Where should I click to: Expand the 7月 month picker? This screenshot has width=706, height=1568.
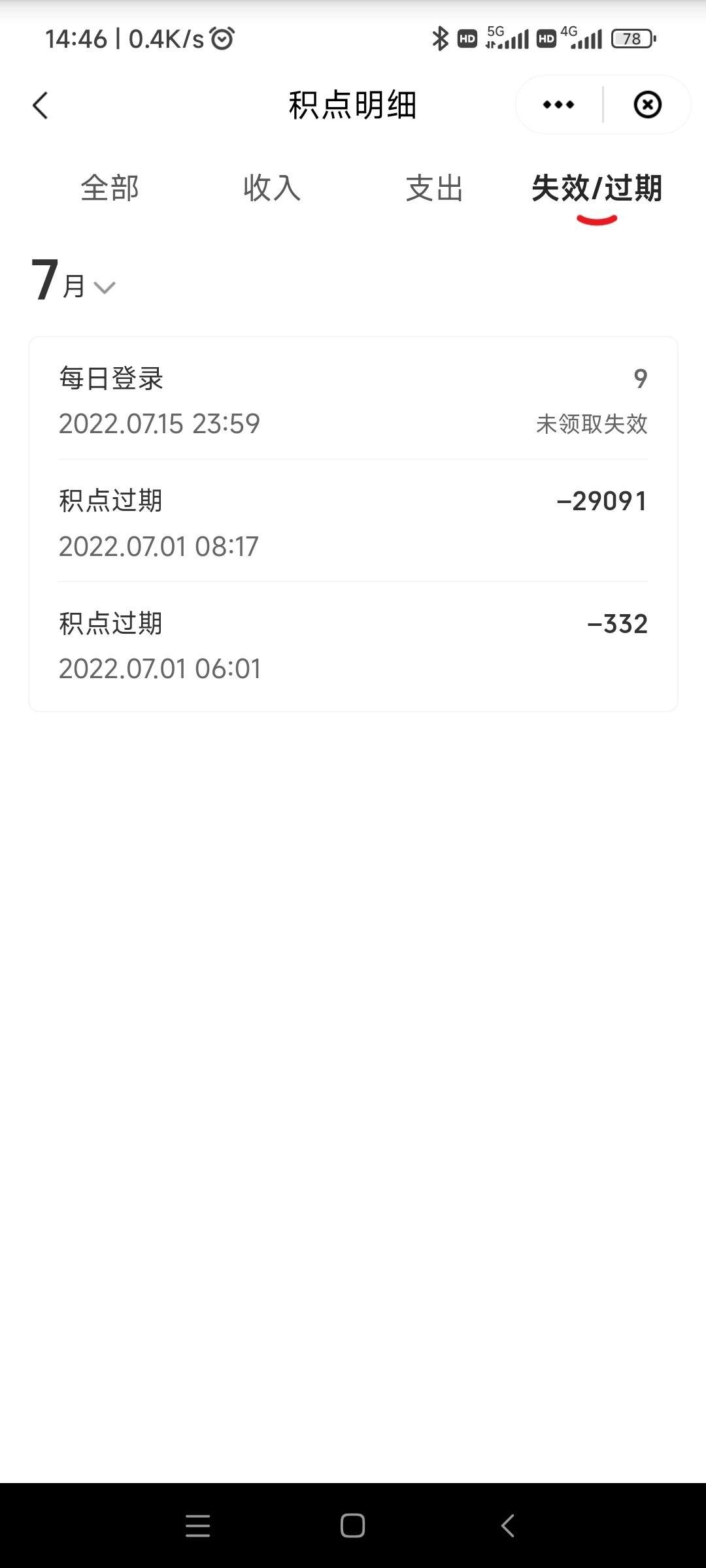(73, 281)
